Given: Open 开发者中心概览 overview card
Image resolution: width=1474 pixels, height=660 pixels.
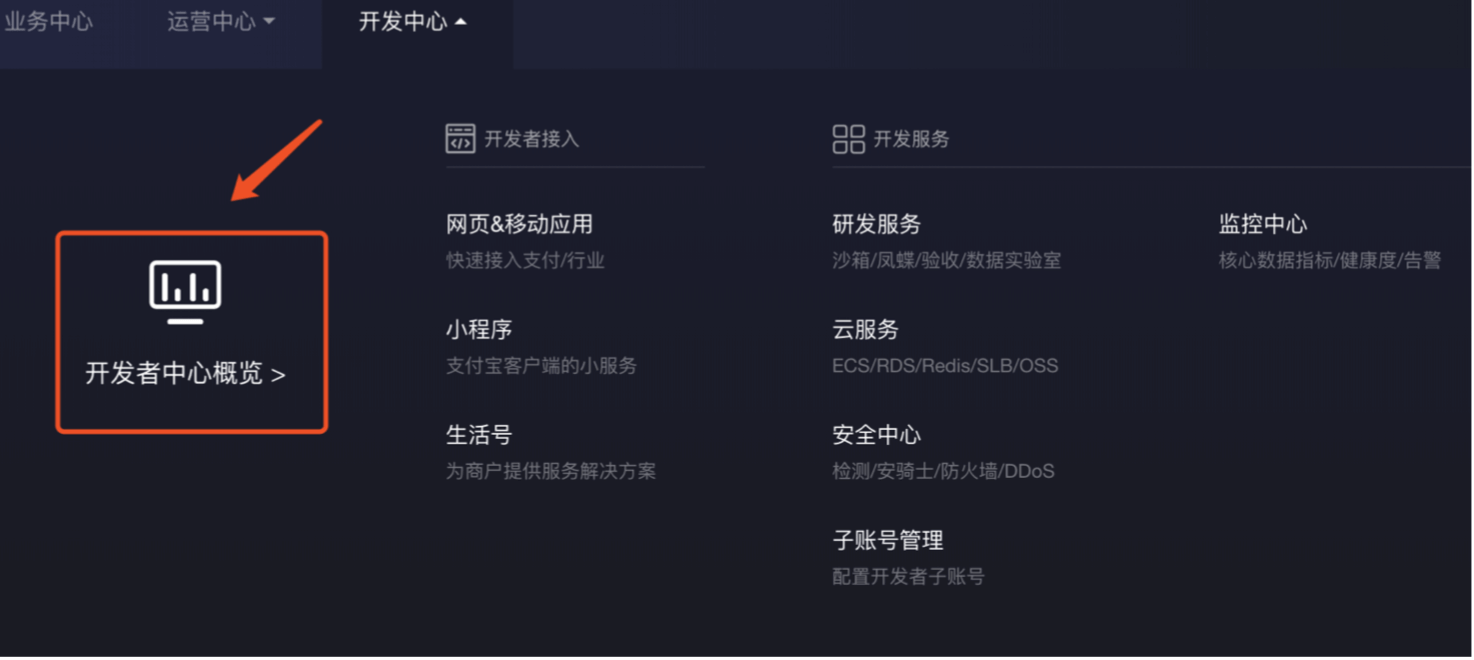Looking at the screenshot, I should click(x=191, y=333).
